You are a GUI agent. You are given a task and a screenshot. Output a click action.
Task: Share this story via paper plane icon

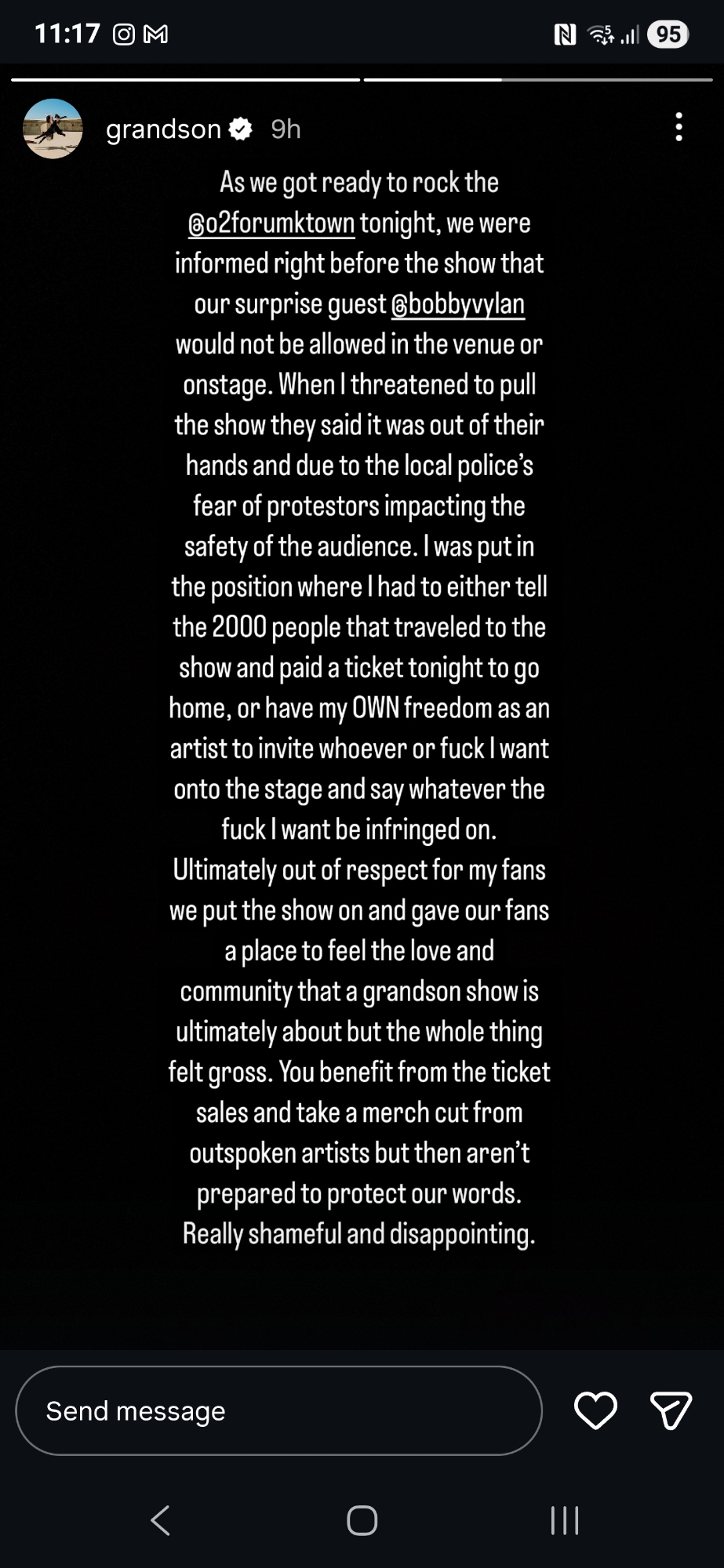[671, 1411]
